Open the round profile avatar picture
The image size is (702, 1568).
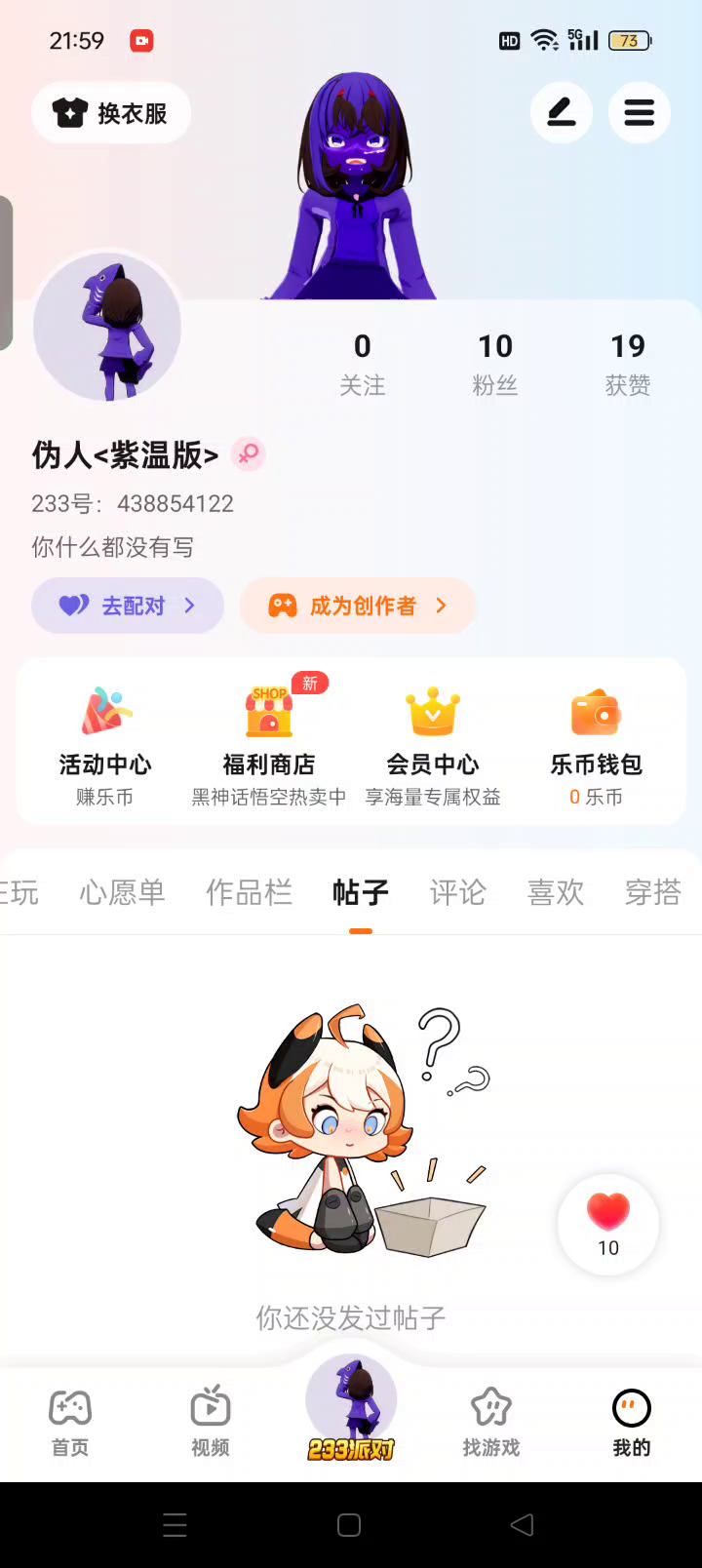point(107,328)
